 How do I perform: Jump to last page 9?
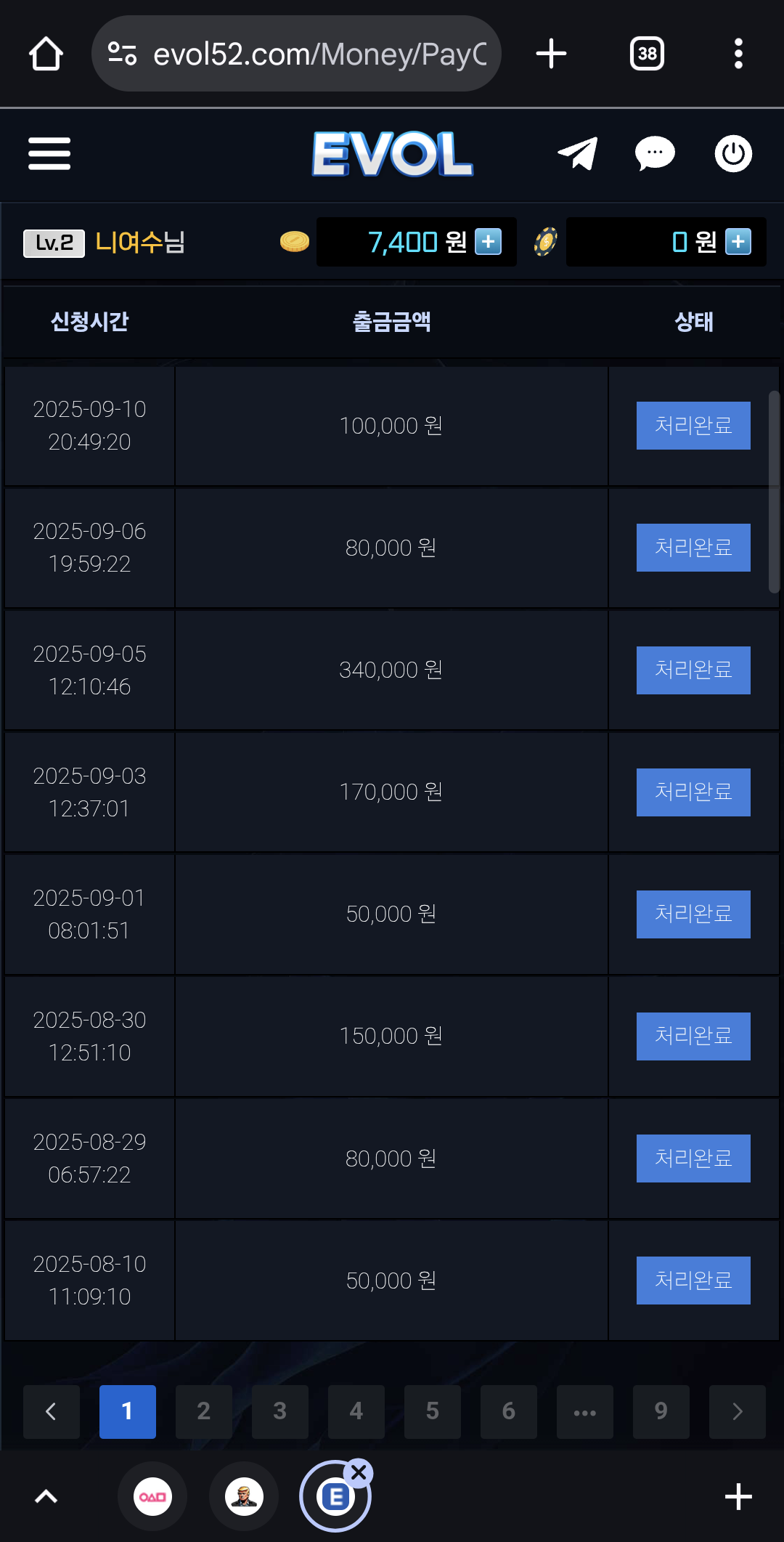click(x=661, y=1411)
